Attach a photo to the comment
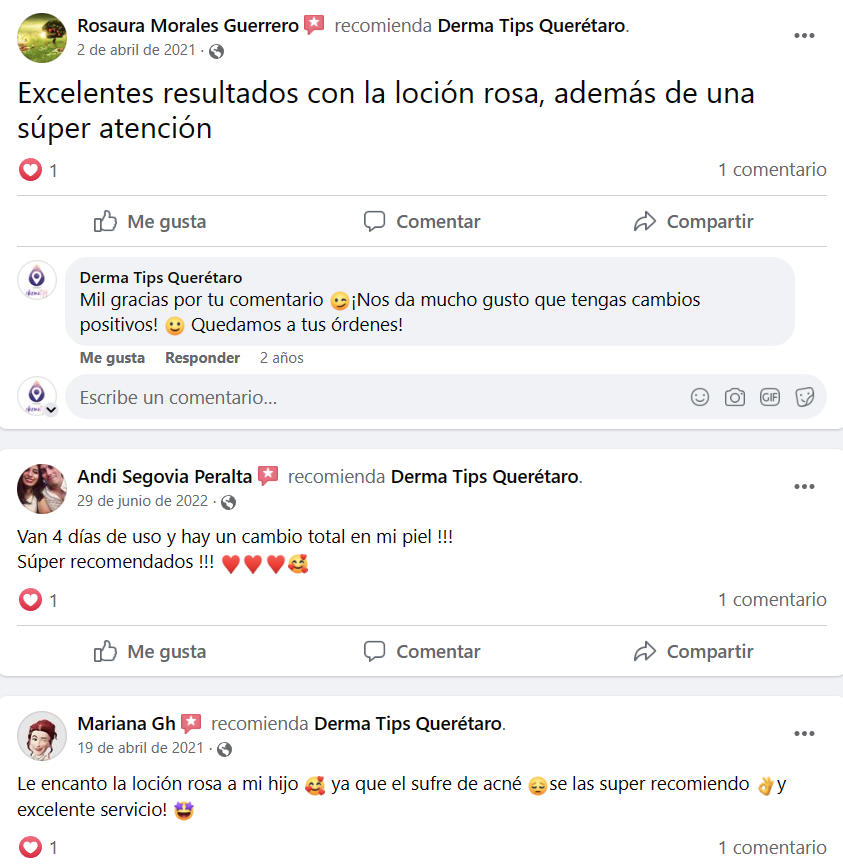This screenshot has width=843, height=865. pos(735,398)
